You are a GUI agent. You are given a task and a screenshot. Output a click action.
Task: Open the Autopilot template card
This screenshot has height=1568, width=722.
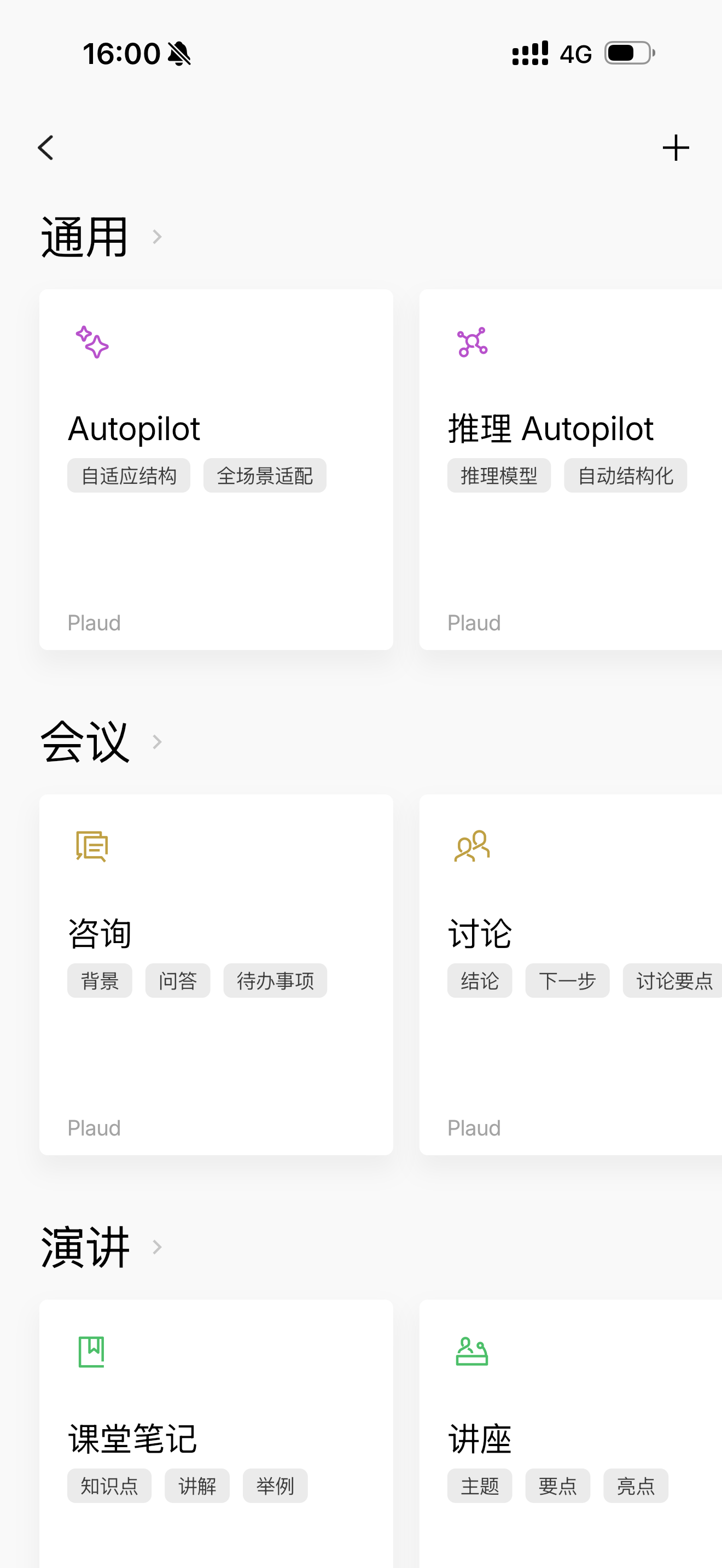[x=216, y=469]
